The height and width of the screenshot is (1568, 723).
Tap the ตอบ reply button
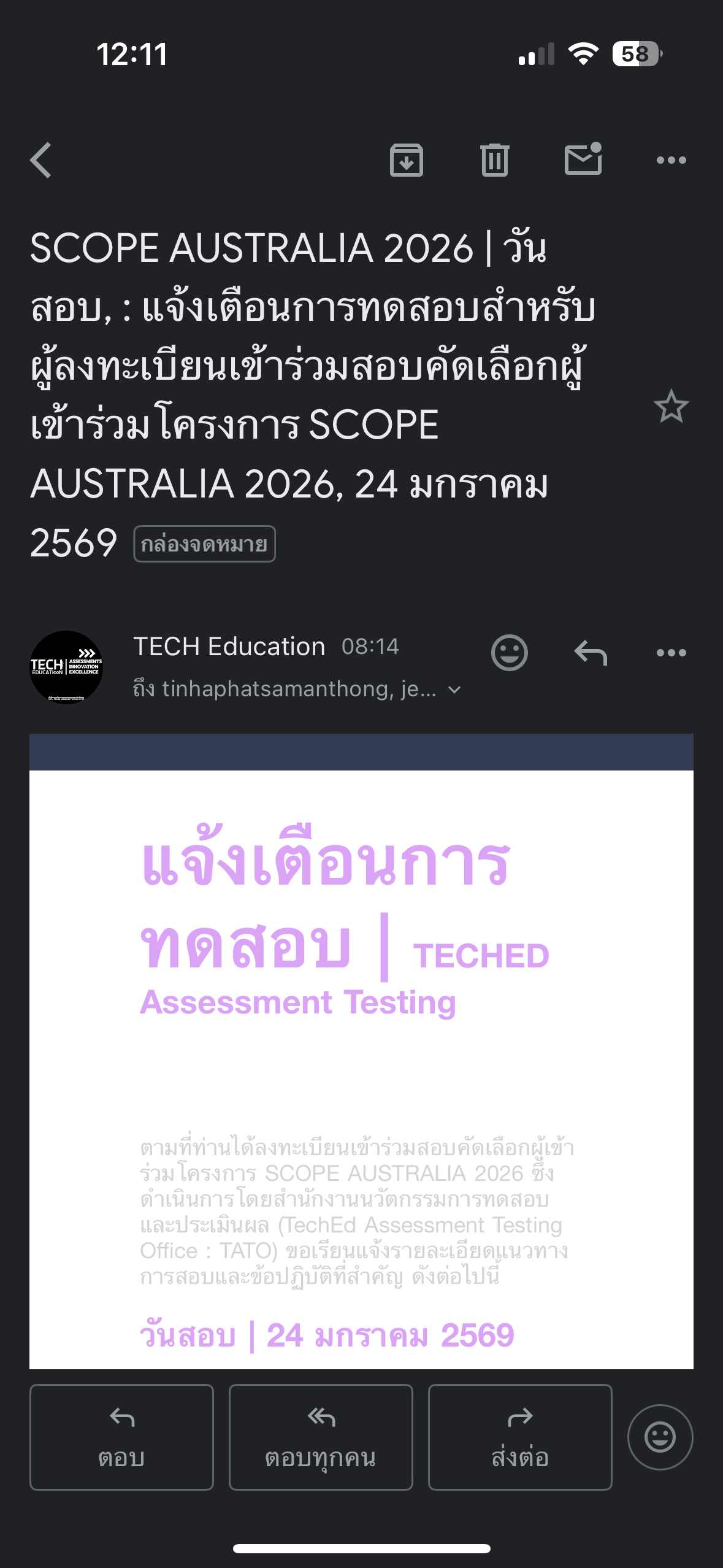121,1437
